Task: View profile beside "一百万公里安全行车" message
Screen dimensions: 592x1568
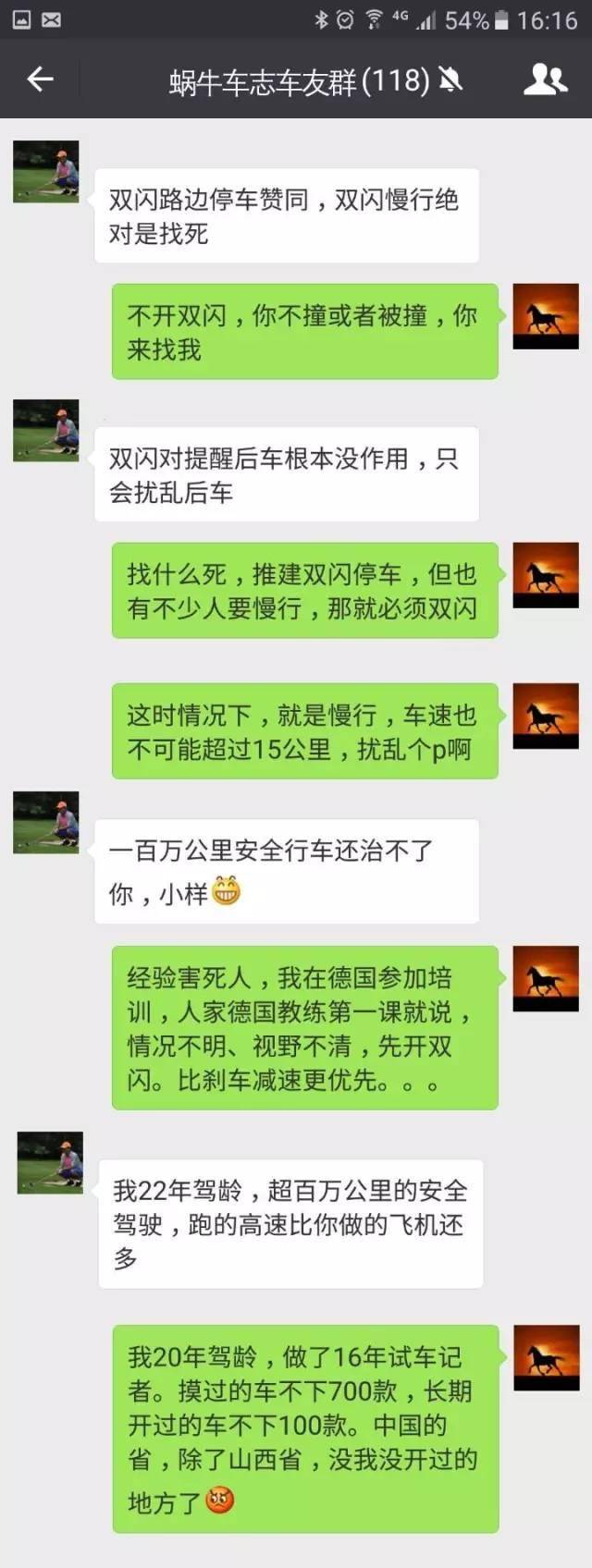Action: click(x=46, y=822)
